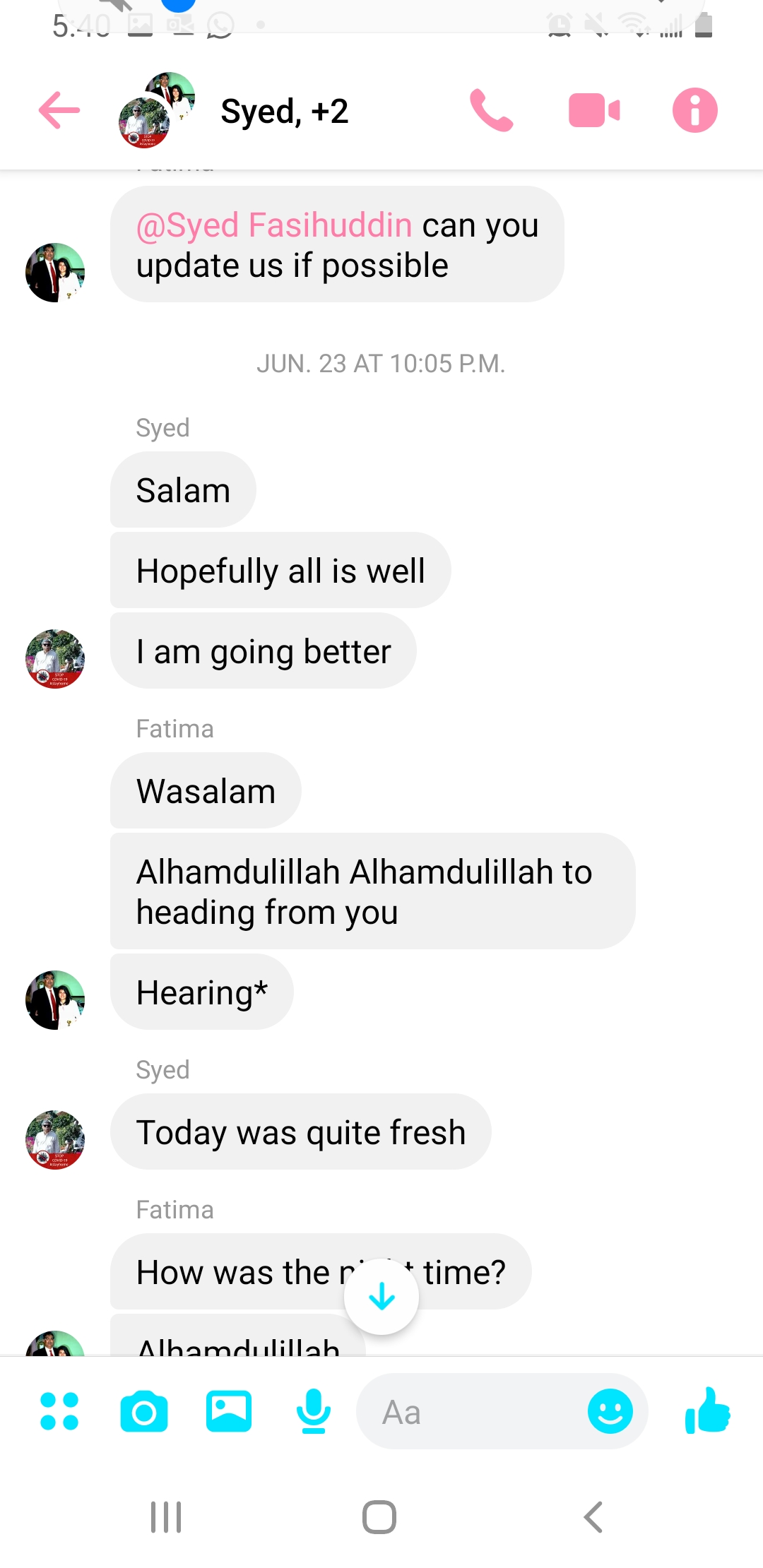Open system recent apps
This screenshot has height=1568, width=763.
pos(167,1517)
